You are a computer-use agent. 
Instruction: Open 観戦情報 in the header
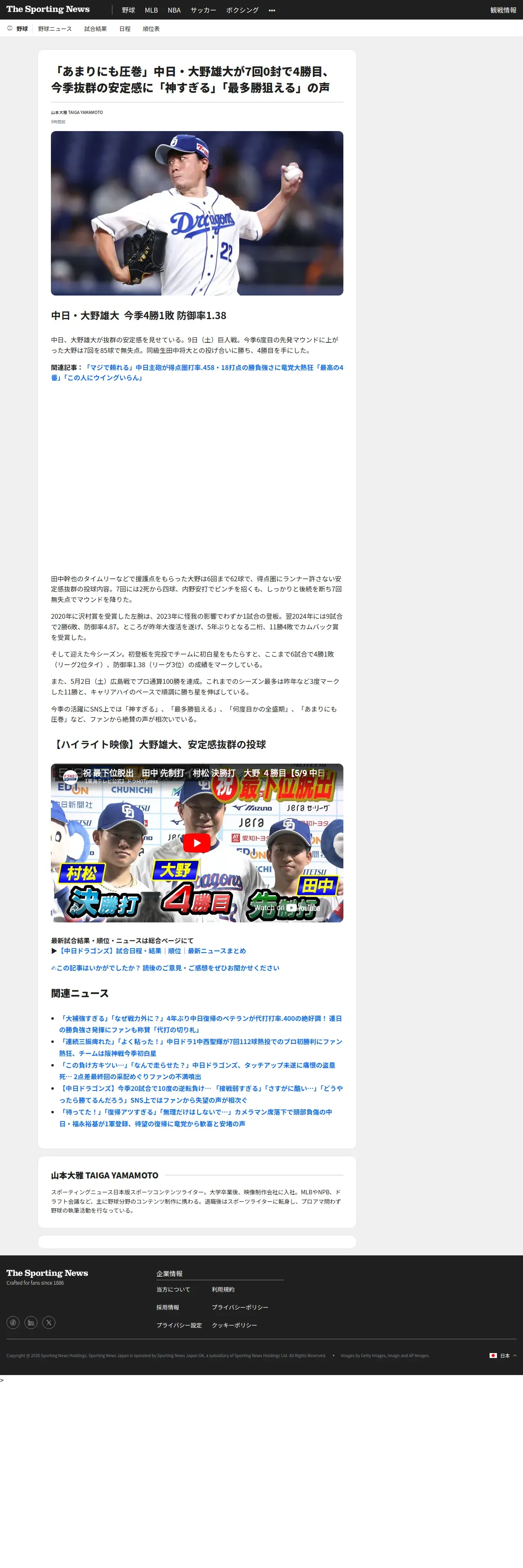503,10
